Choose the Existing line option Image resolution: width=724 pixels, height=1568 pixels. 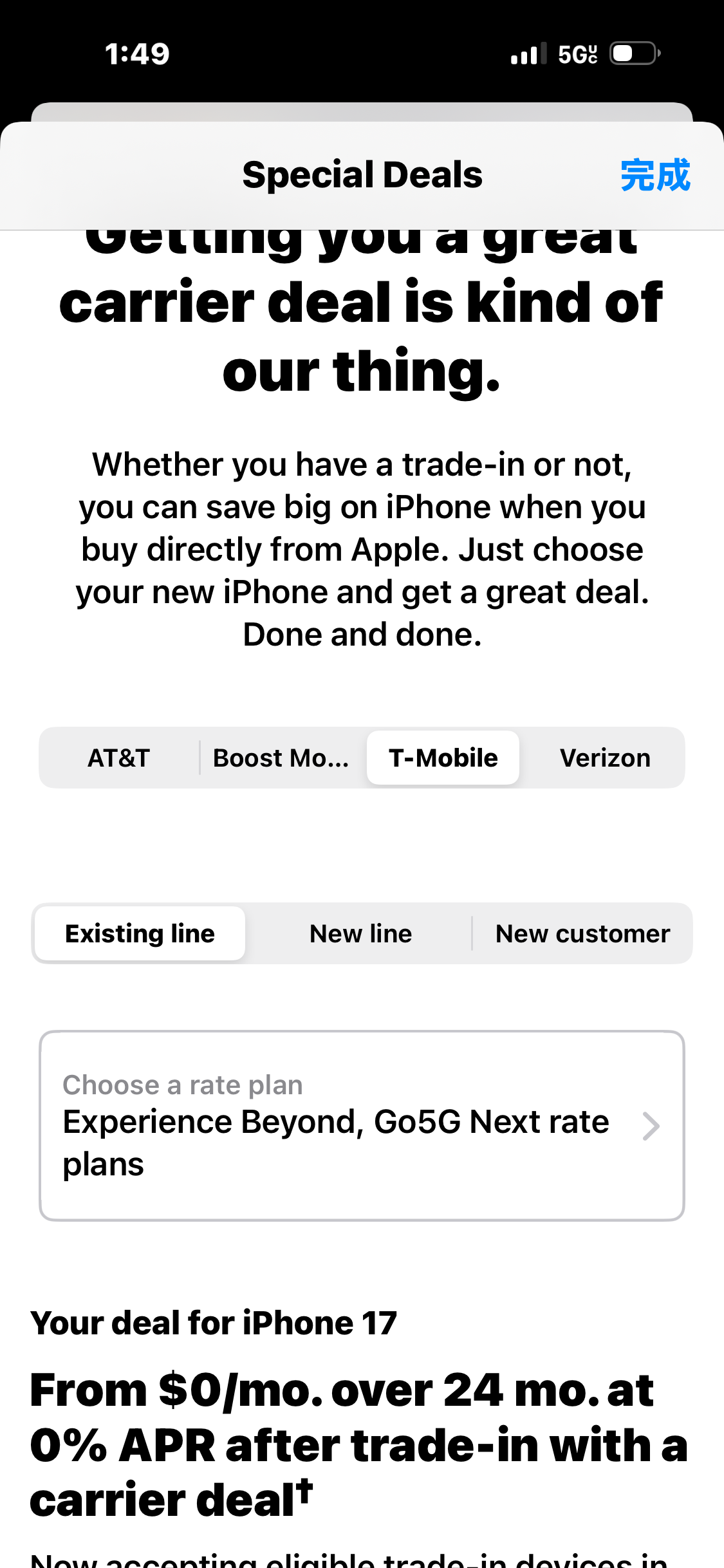click(140, 933)
